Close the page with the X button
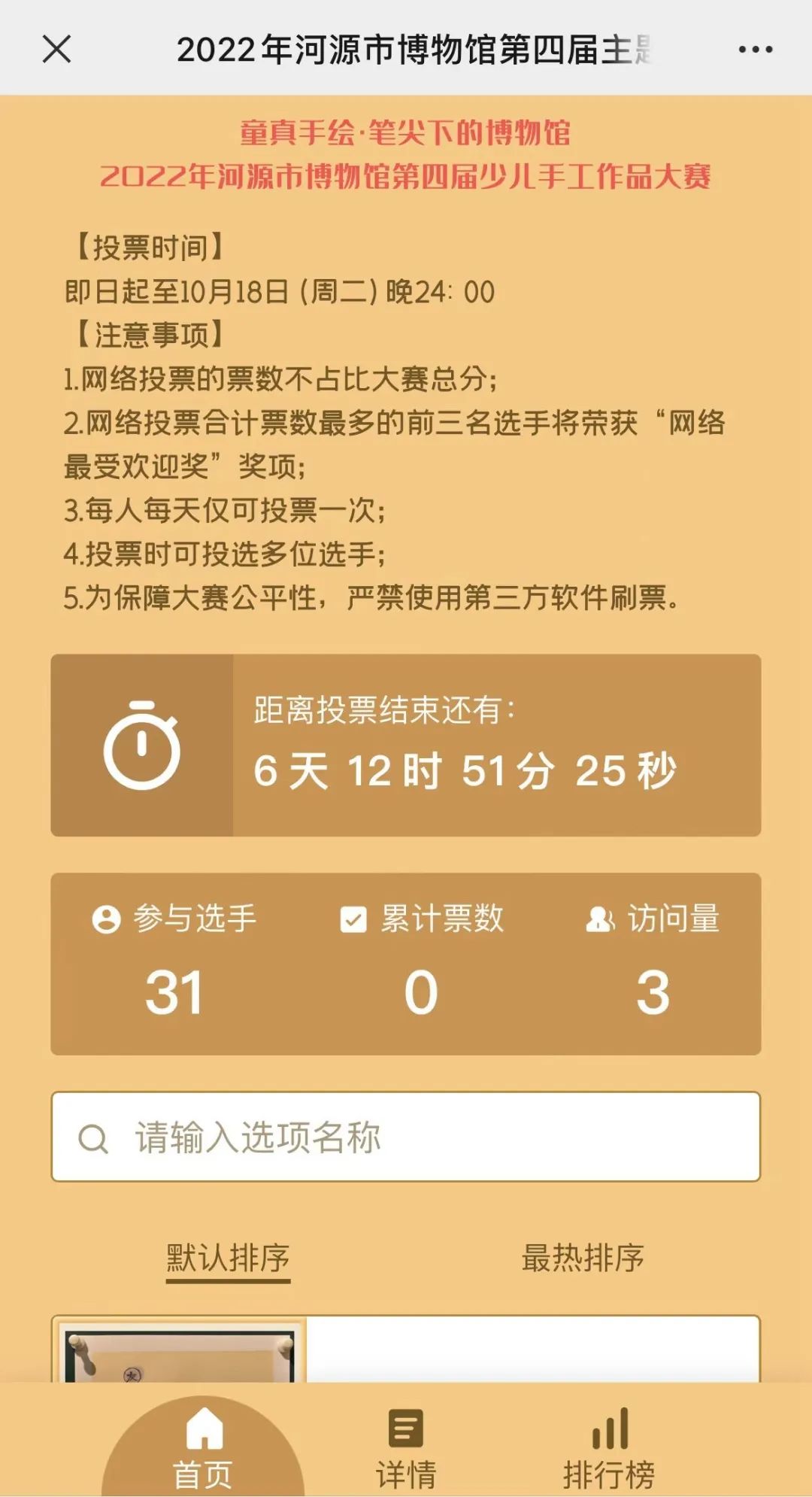812x1497 pixels. tap(54, 49)
